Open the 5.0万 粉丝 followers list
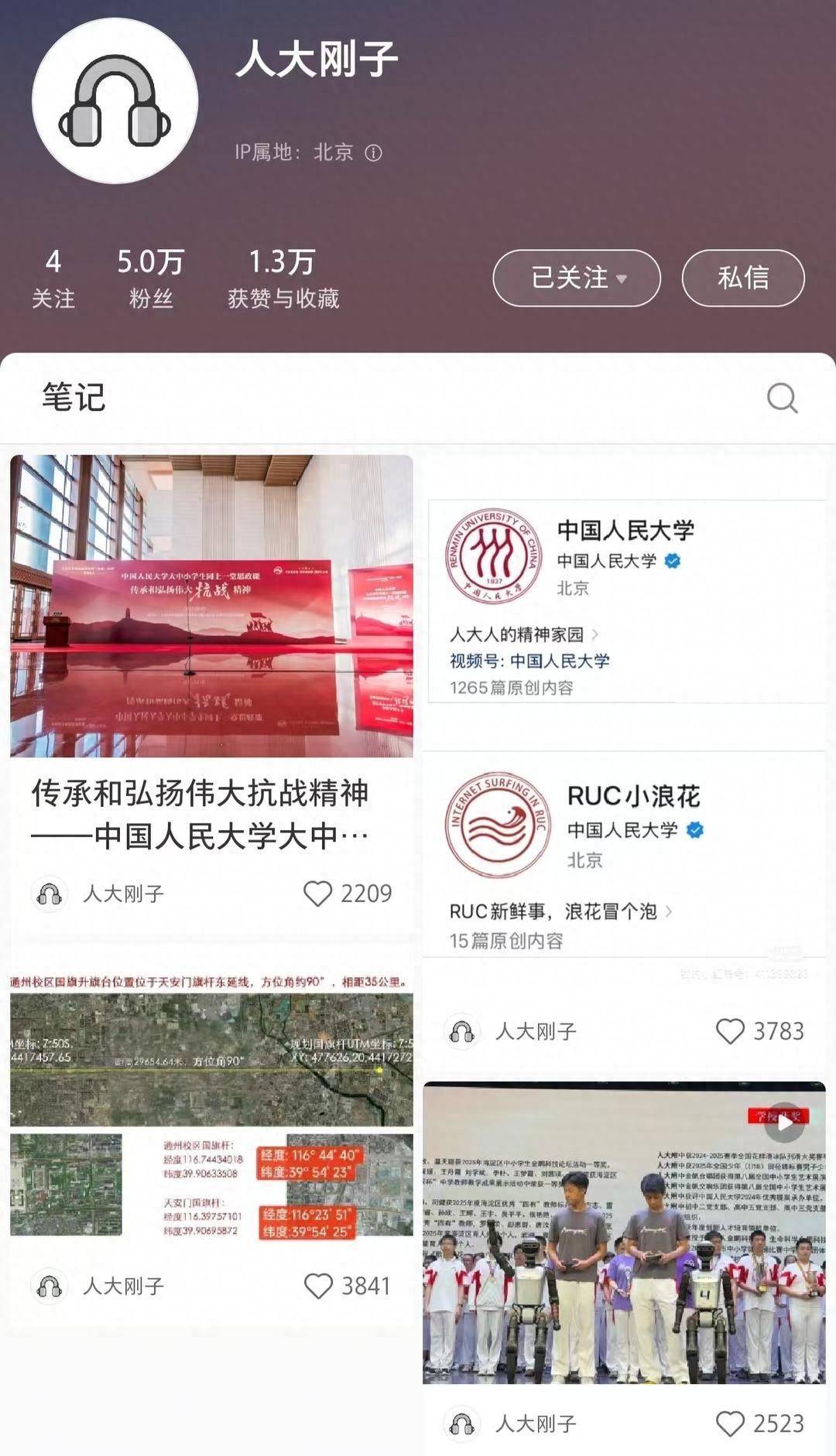Viewport: 836px width, 1456px height. [150, 279]
